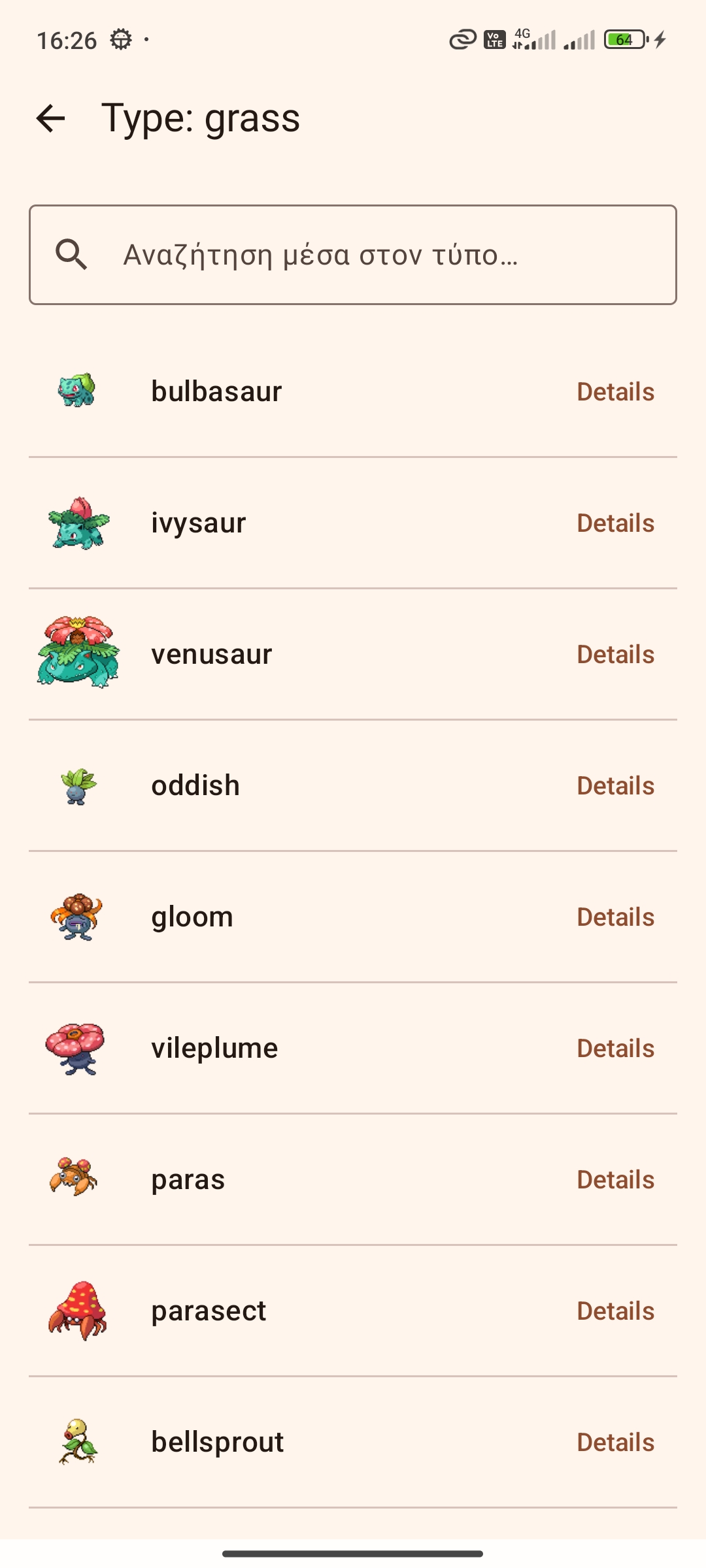Tap the vileplume sprite image
The height and width of the screenshot is (1568, 706).
pos(75,1047)
